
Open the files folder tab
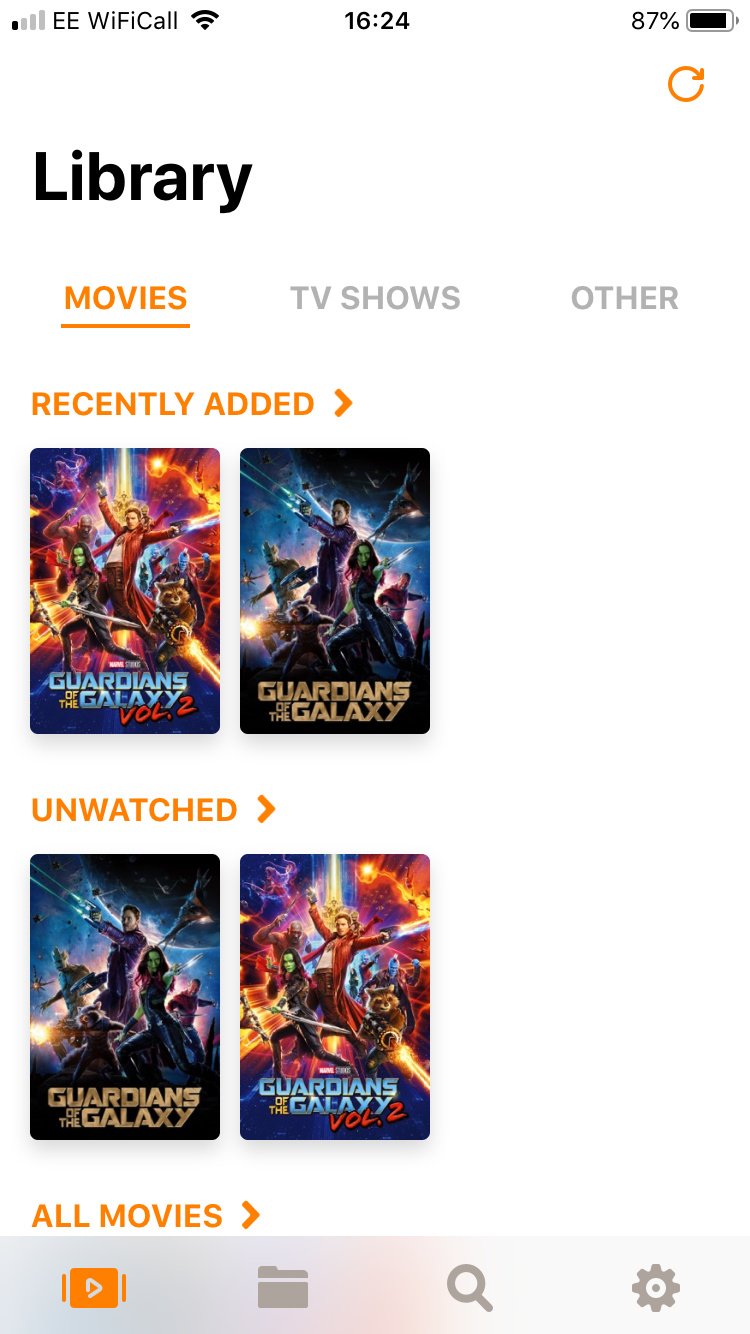282,1288
